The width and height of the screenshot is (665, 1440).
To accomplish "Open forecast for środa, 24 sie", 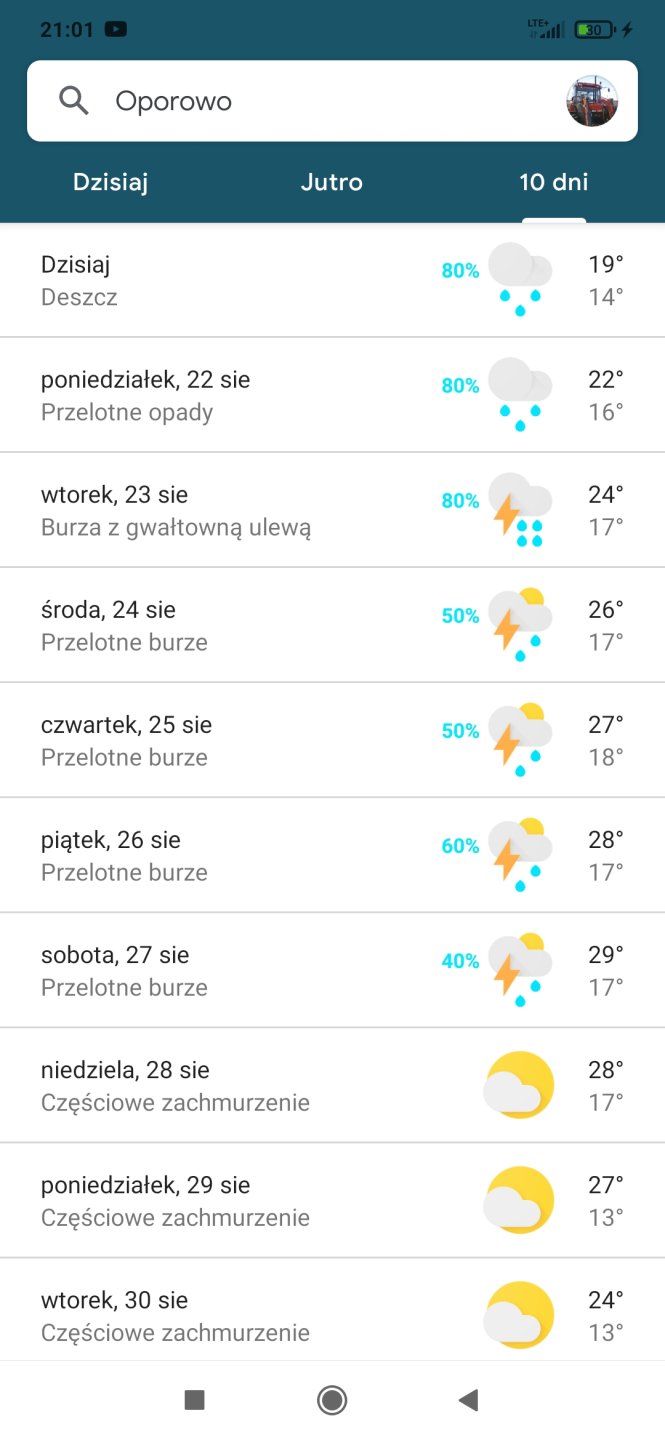I will point(332,625).
